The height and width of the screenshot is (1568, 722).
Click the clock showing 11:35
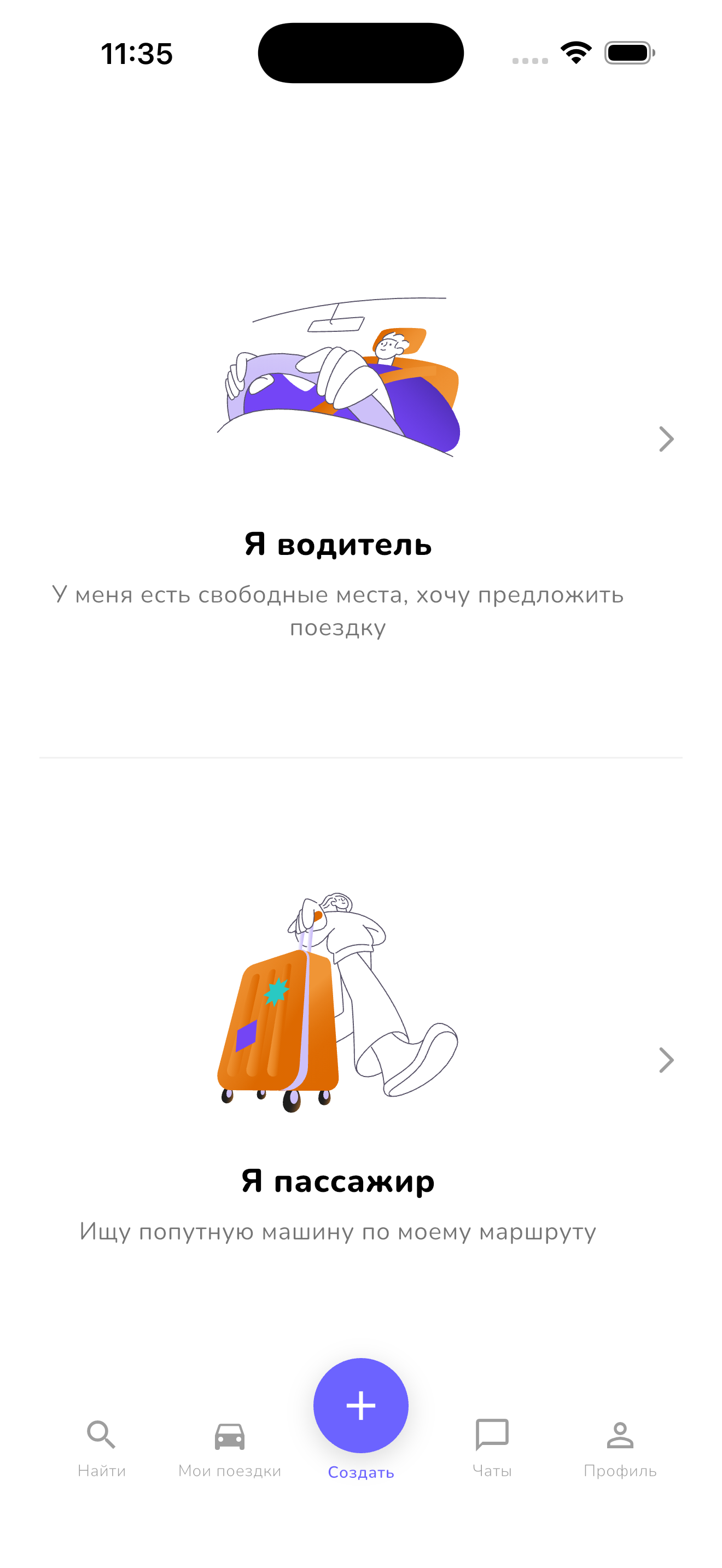pyautogui.click(x=136, y=54)
